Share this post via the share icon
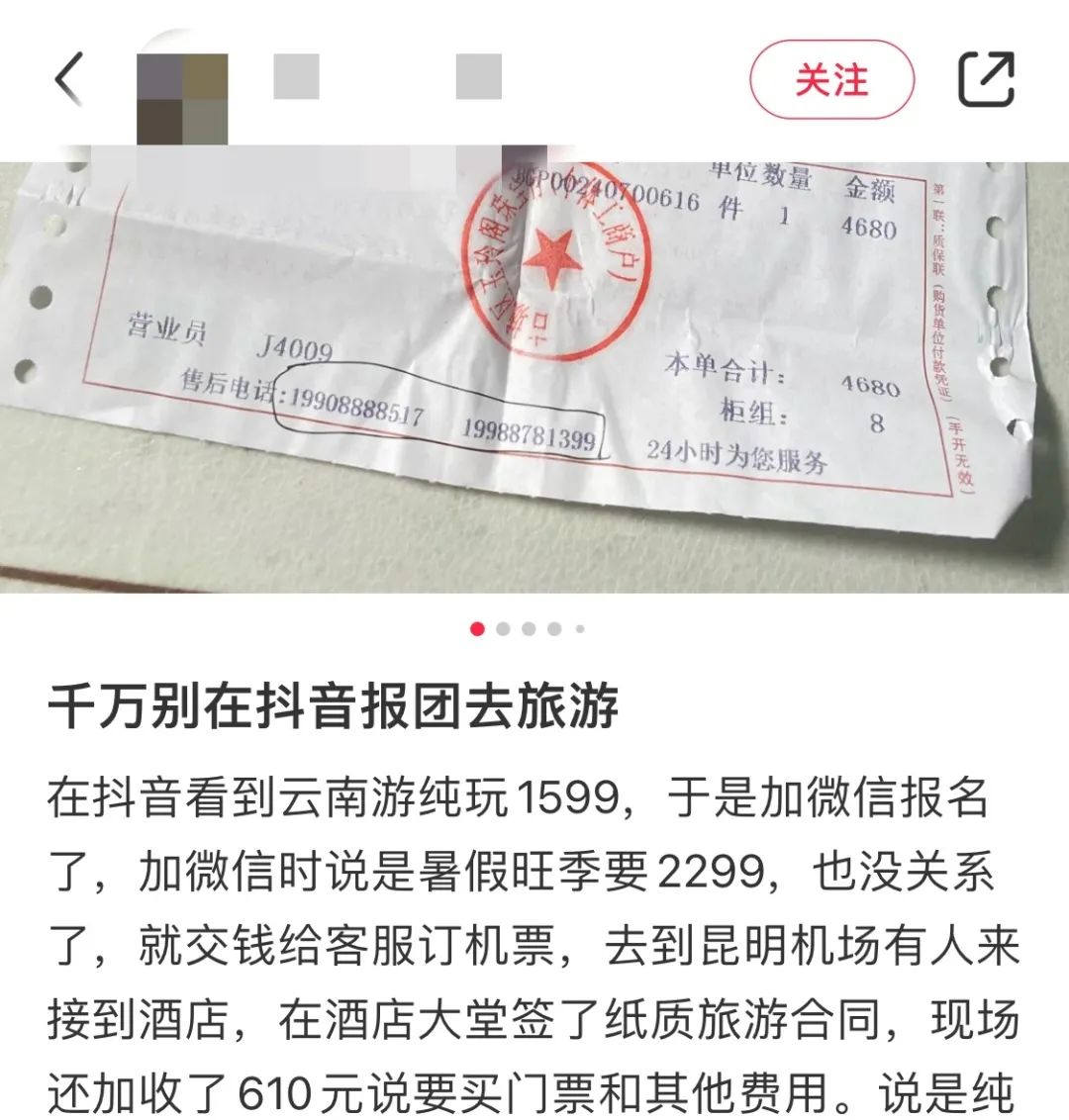Image resolution: width=1069 pixels, height=1120 pixels. click(x=986, y=79)
